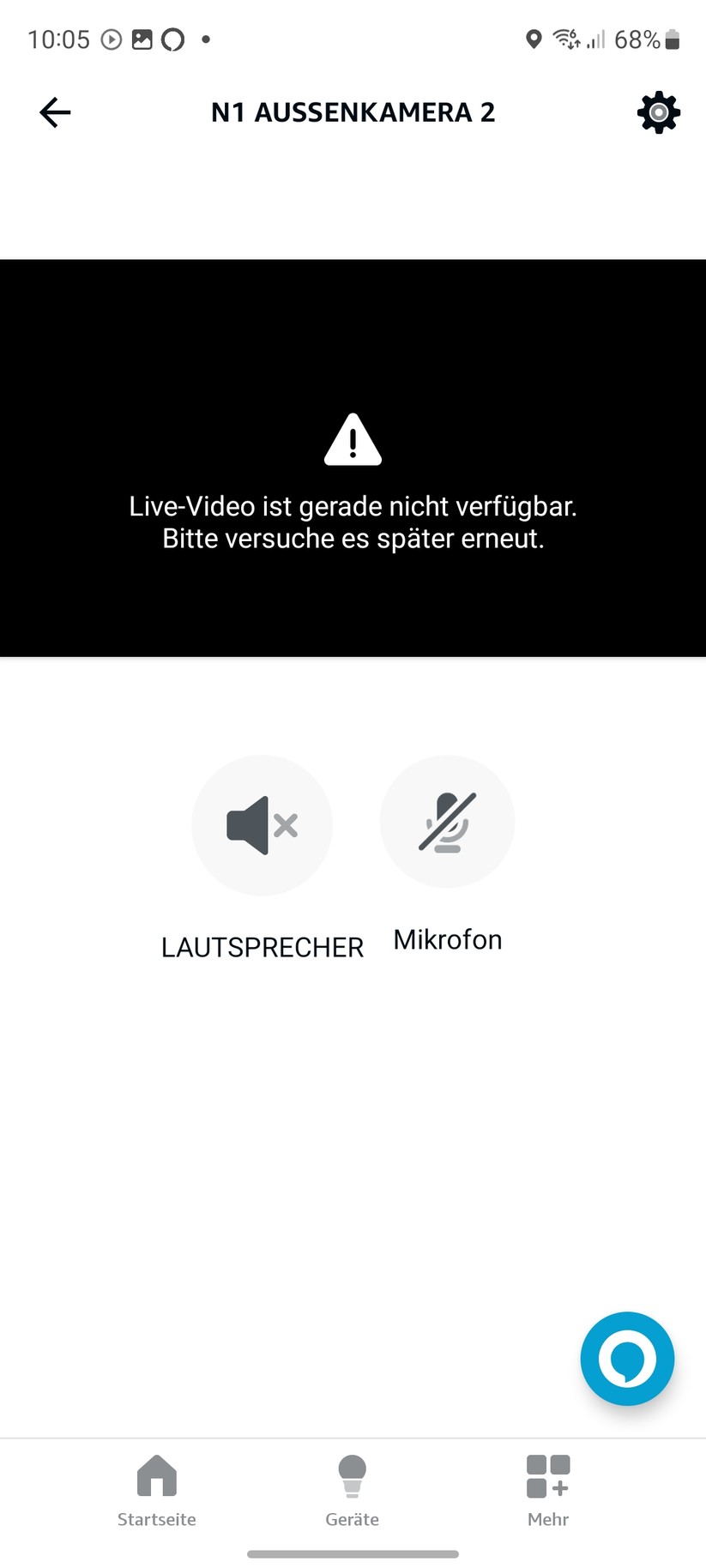The width and height of the screenshot is (706, 1568).
Task: Open the camera settings gear
Action: pos(658,112)
